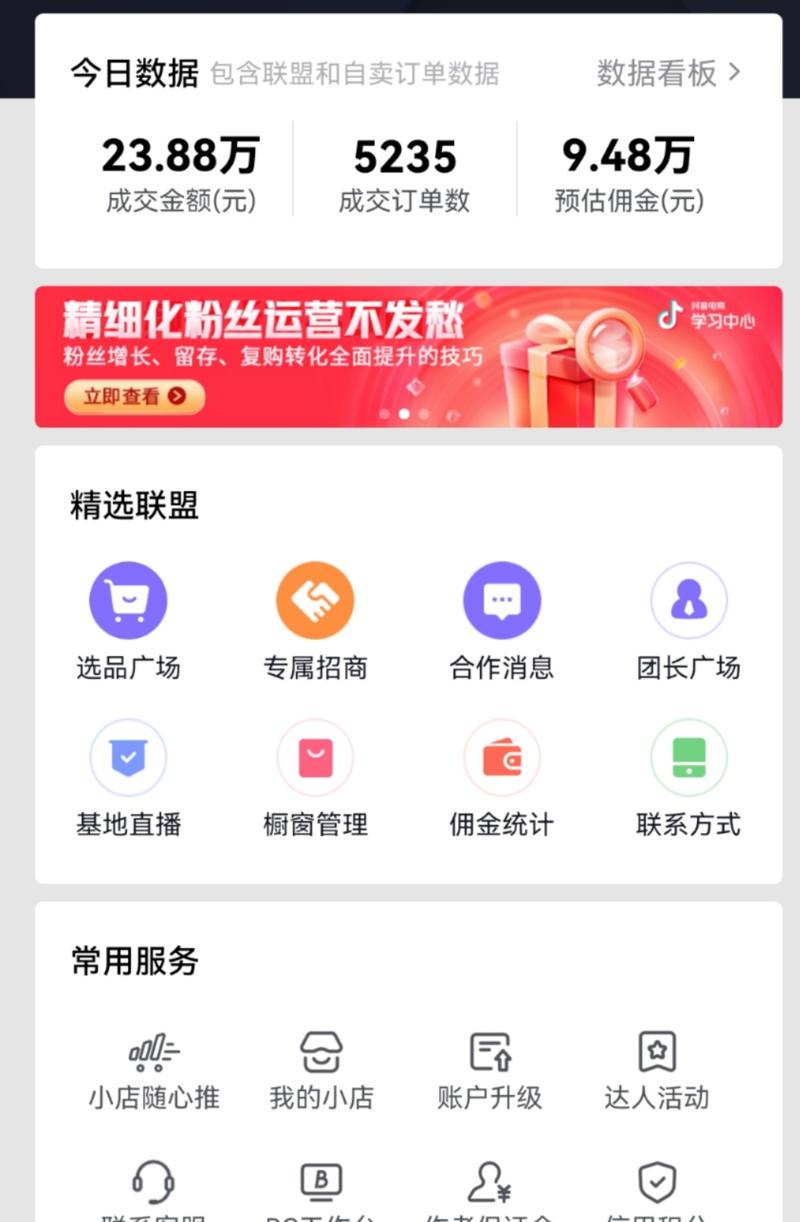The image size is (800, 1222).
Task: Open 数据看板 via its link
Action: pyautogui.click(x=664, y=72)
